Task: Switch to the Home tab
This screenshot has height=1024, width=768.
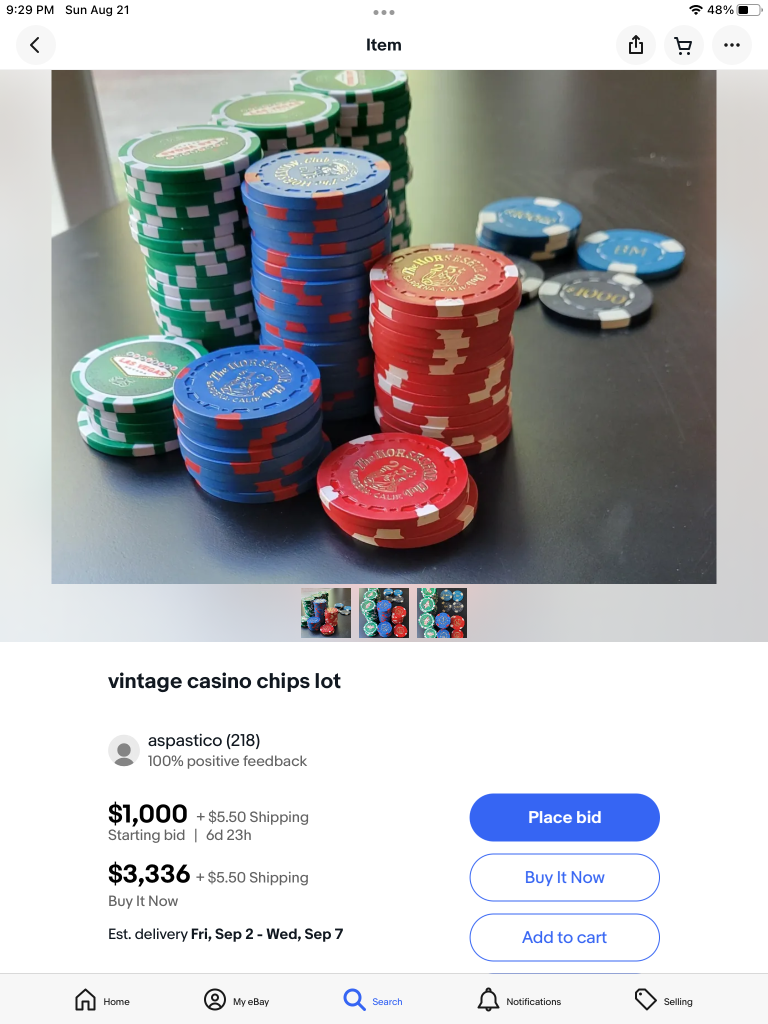Action: coord(102,1000)
